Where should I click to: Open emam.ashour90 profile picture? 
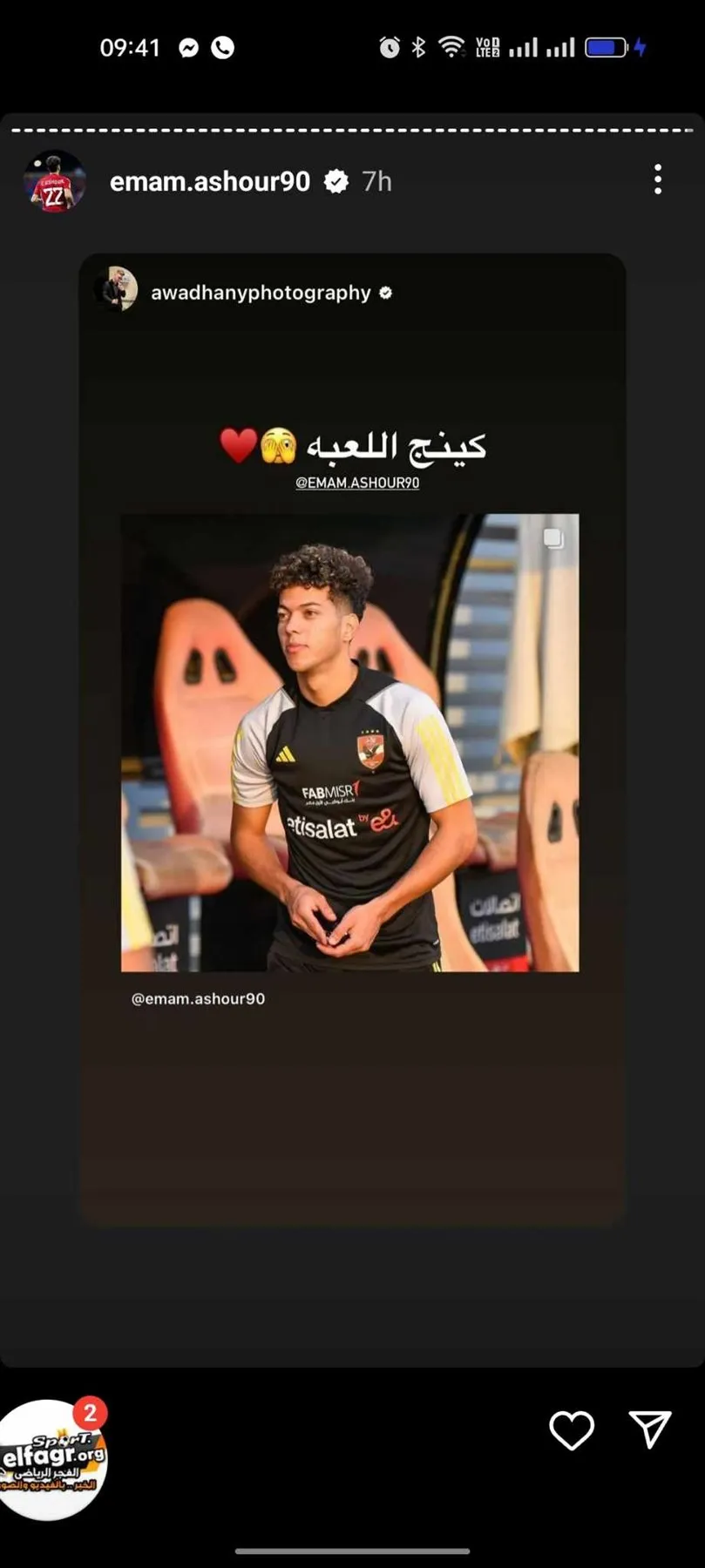(x=54, y=181)
